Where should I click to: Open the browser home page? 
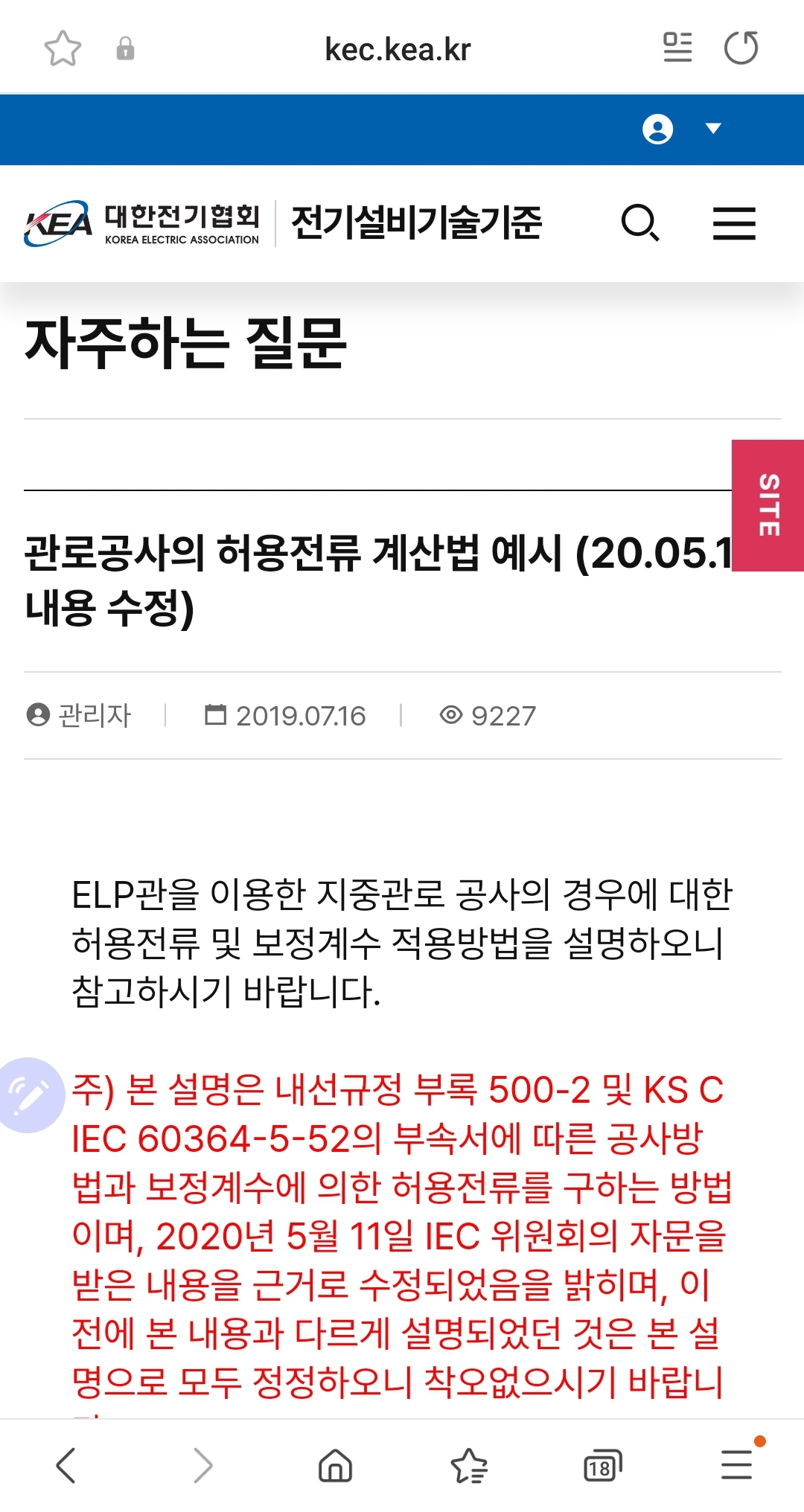(x=335, y=1466)
